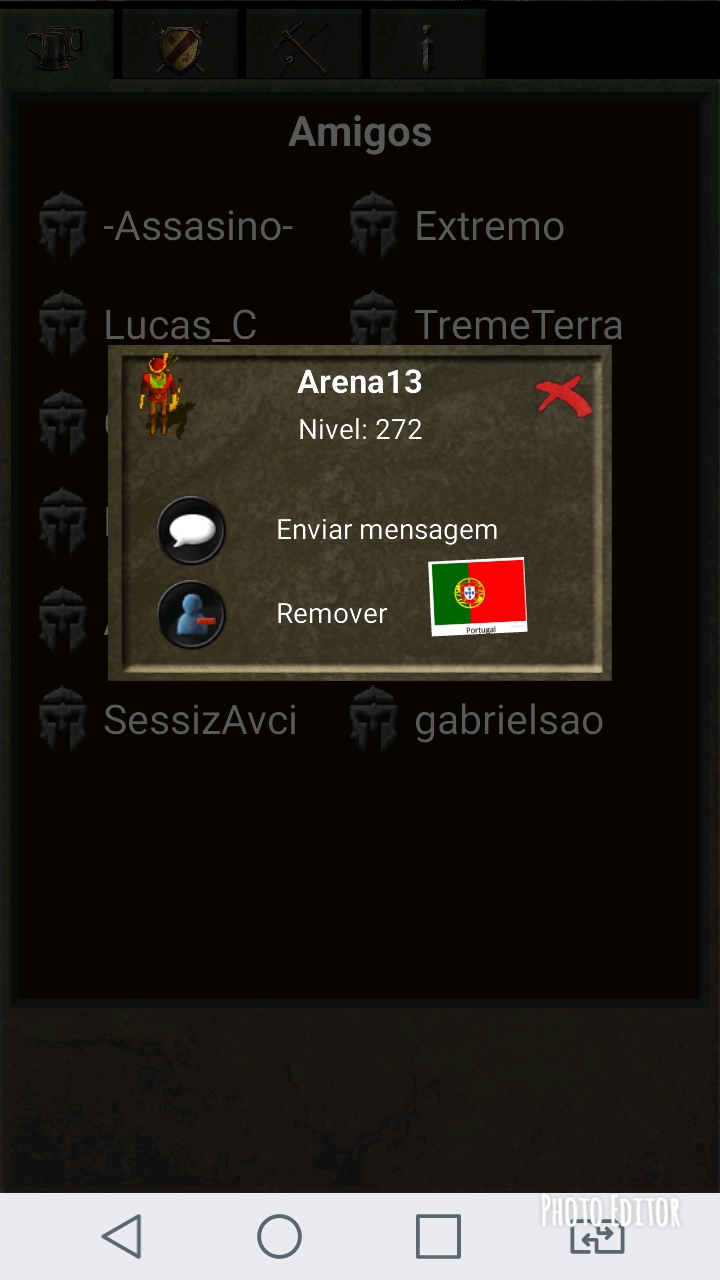The width and height of the screenshot is (720, 1280).
Task: Close the Arena13 dialog
Action: coord(564,396)
